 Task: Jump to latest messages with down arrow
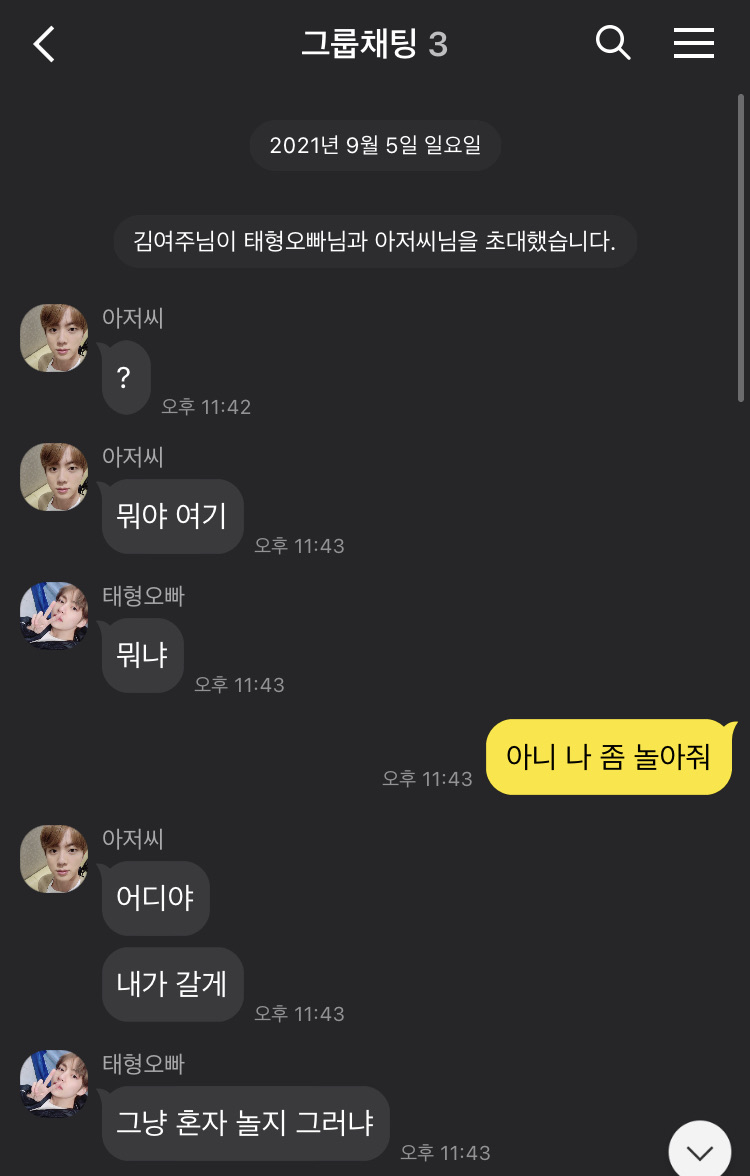coord(699,1150)
